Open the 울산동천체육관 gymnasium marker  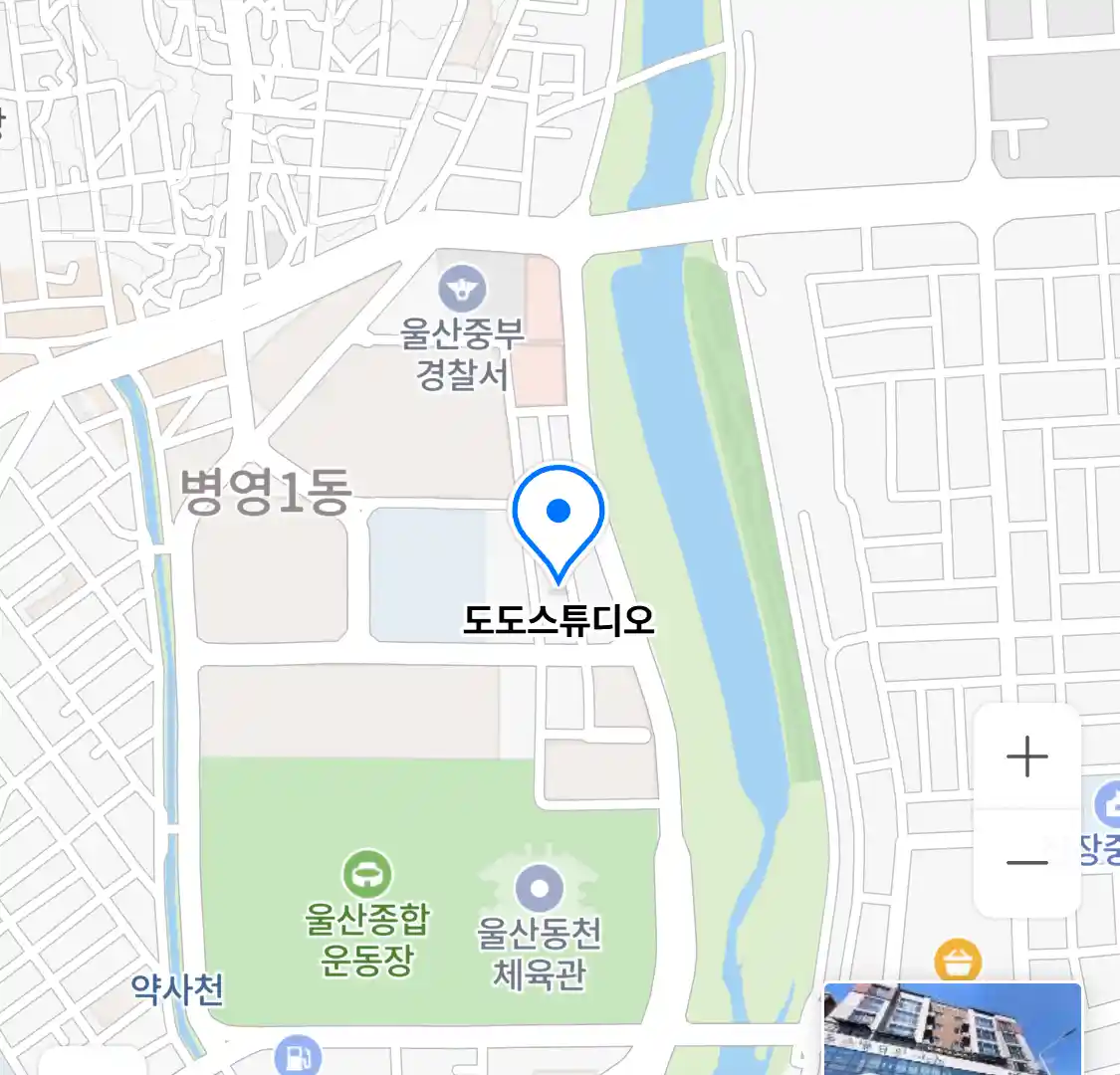[539, 887]
